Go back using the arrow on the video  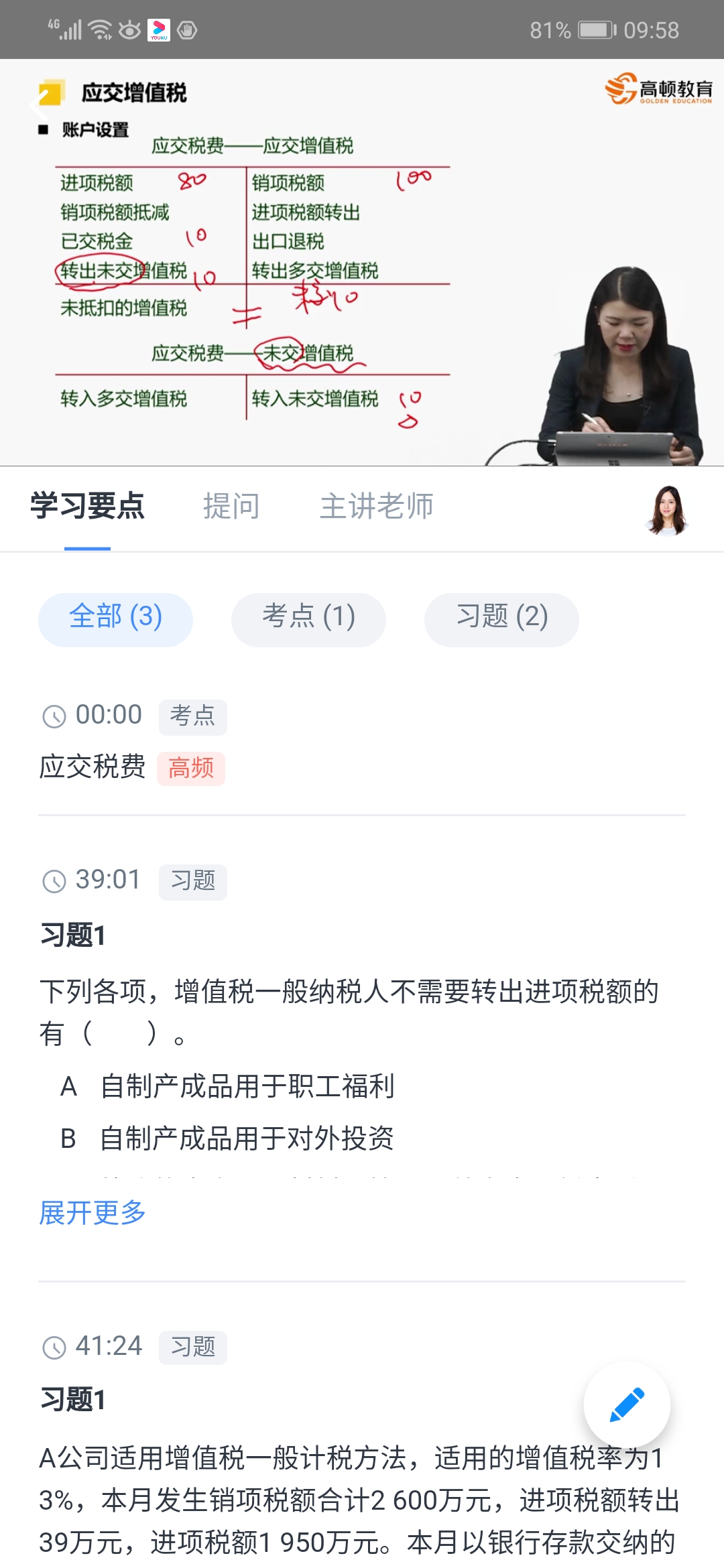[x=38, y=106]
